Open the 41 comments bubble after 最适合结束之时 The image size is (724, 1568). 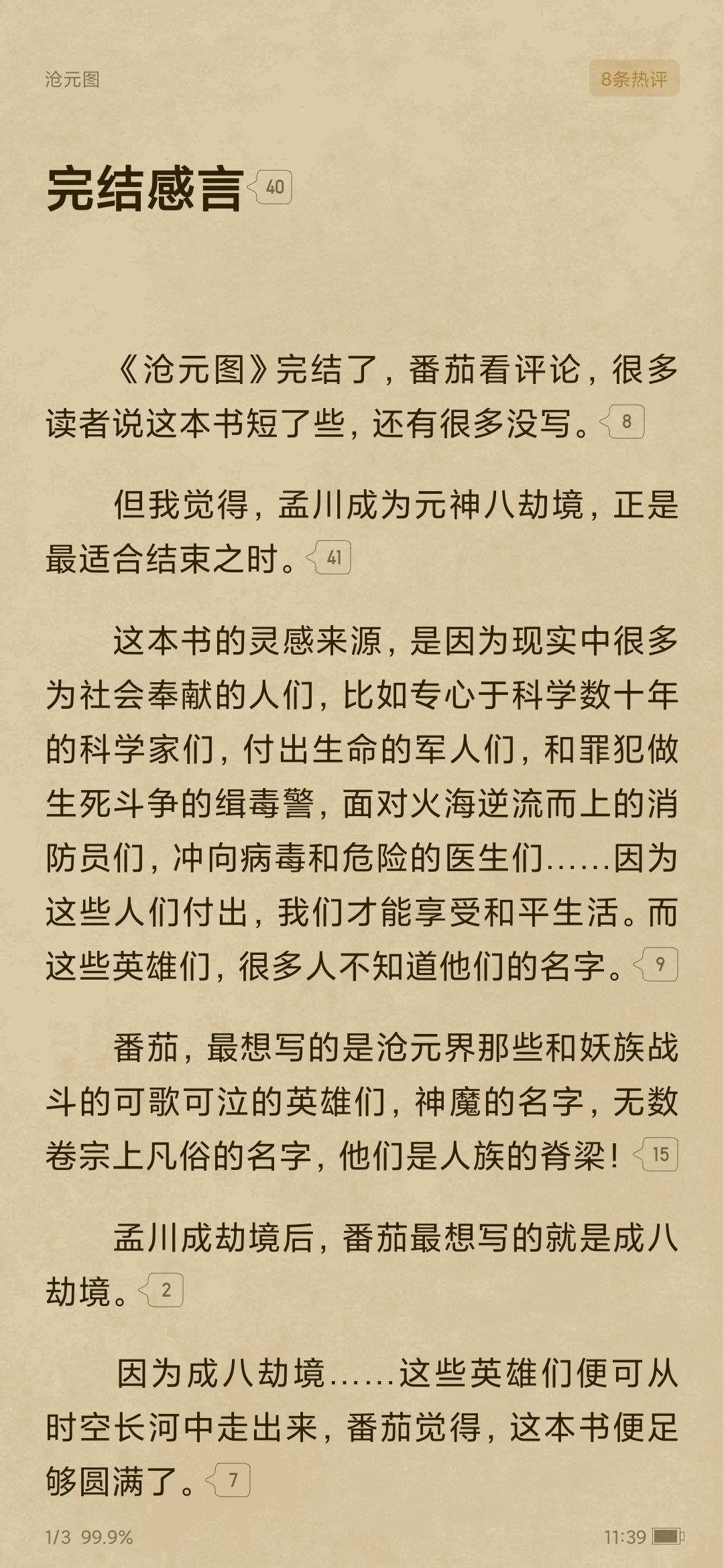(328, 558)
